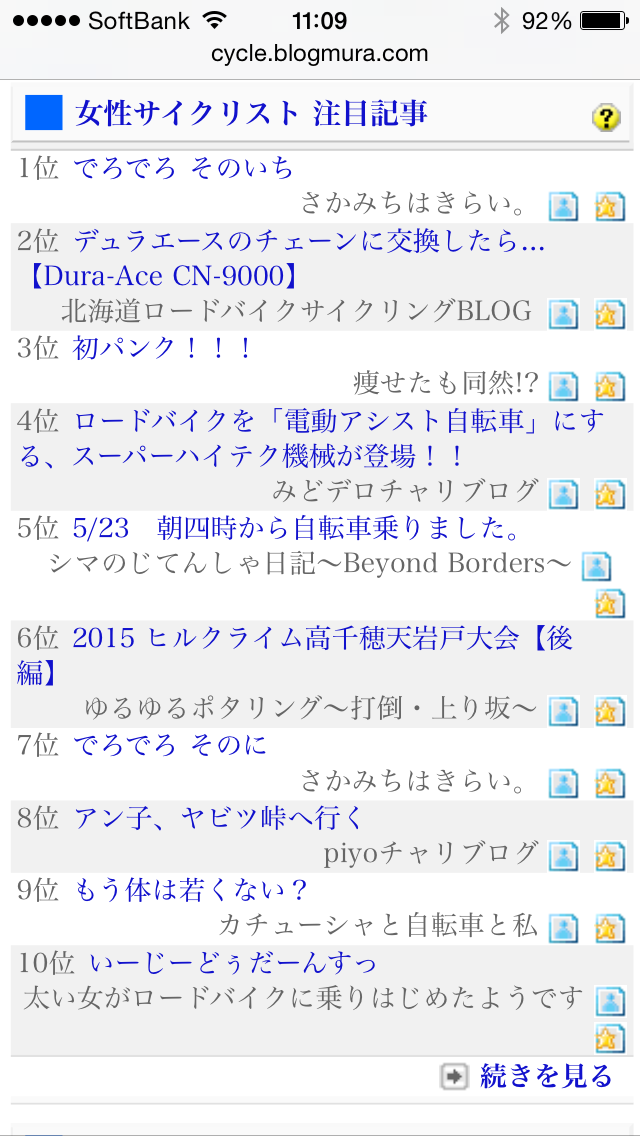Read アン子、ヤビツ峠へ行く
The width and height of the screenshot is (640, 1136).
[218, 818]
